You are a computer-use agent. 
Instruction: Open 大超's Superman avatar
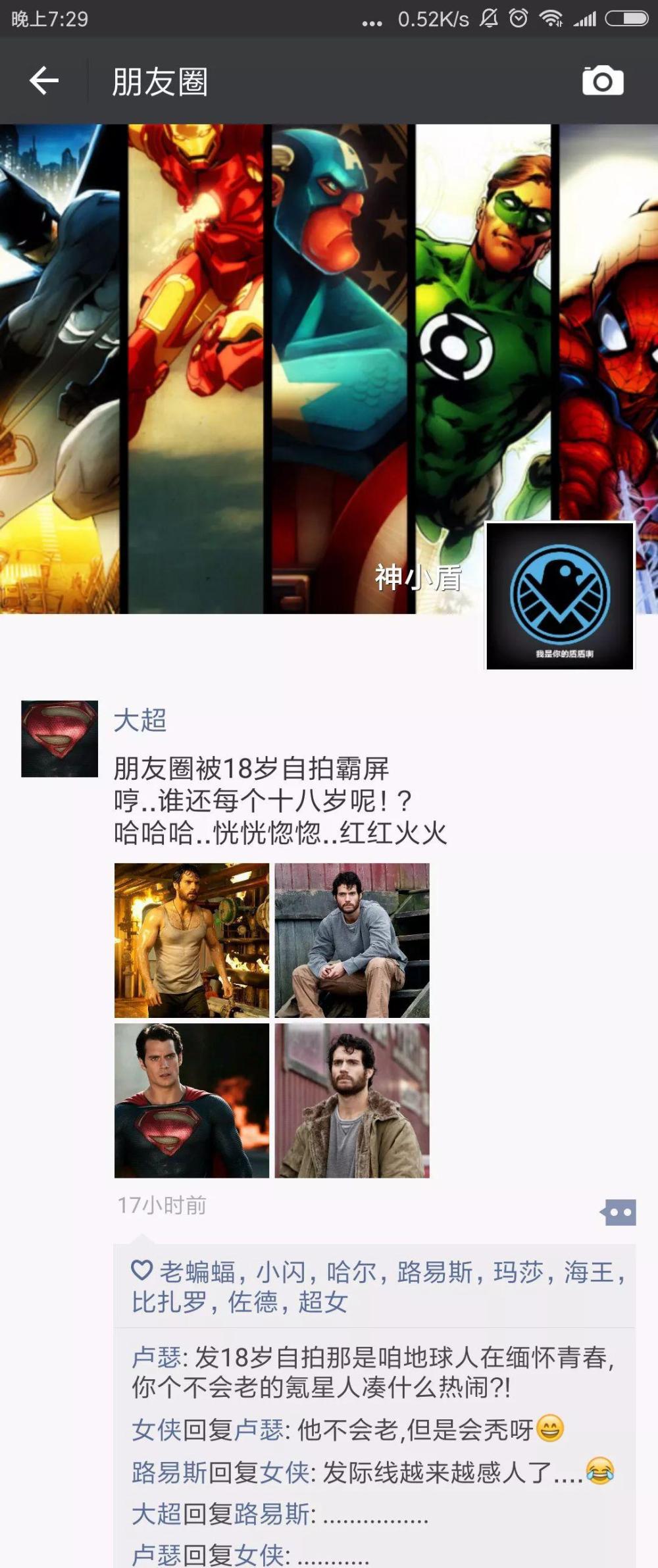pyautogui.click(x=59, y=738)
